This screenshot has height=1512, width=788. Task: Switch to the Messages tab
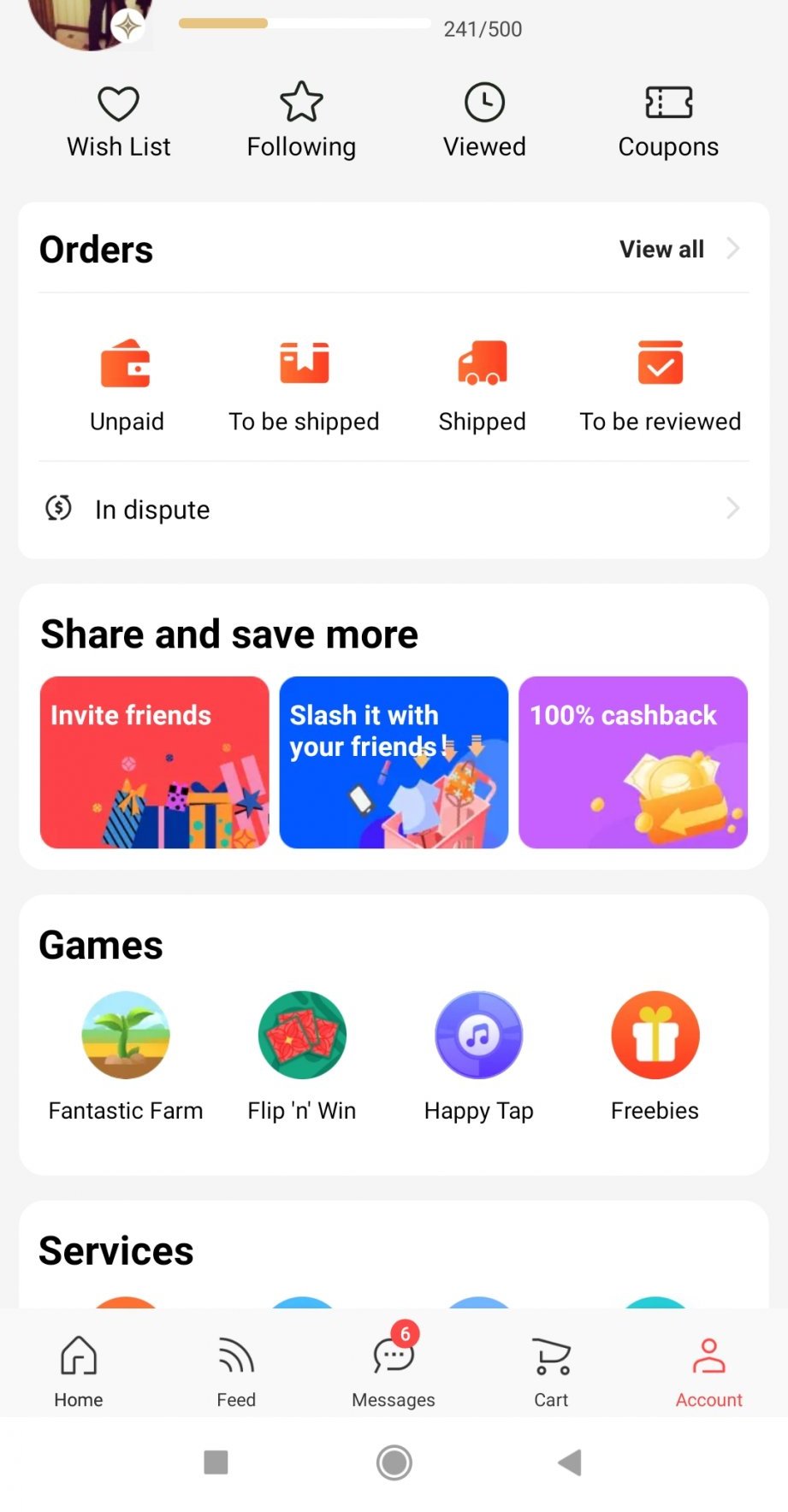coord(394,1367)
